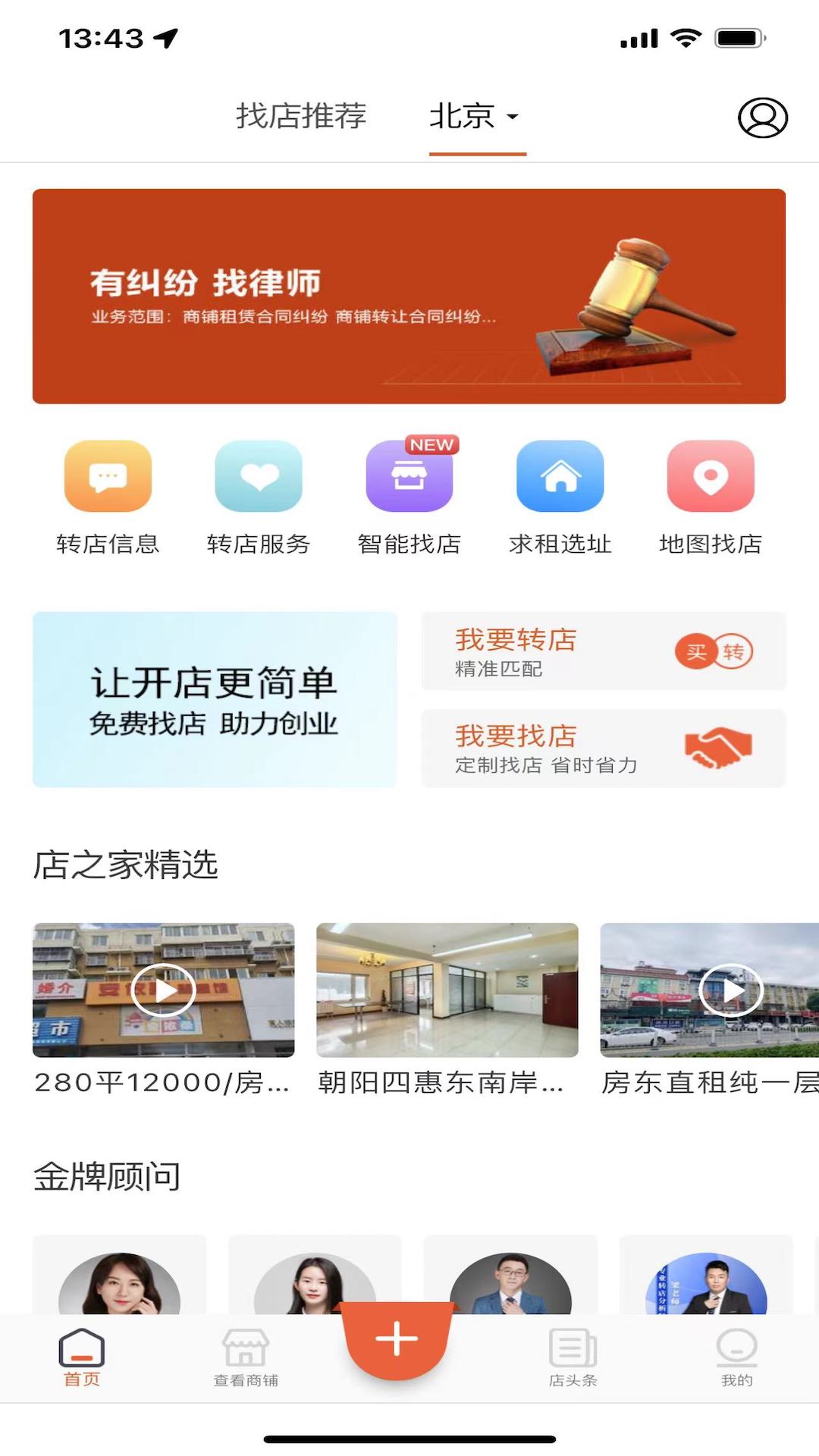This screenshot has height=1456, width=819.
Task: Tap the 让开店更简单 promo card
Action: [x=215, y=699]
